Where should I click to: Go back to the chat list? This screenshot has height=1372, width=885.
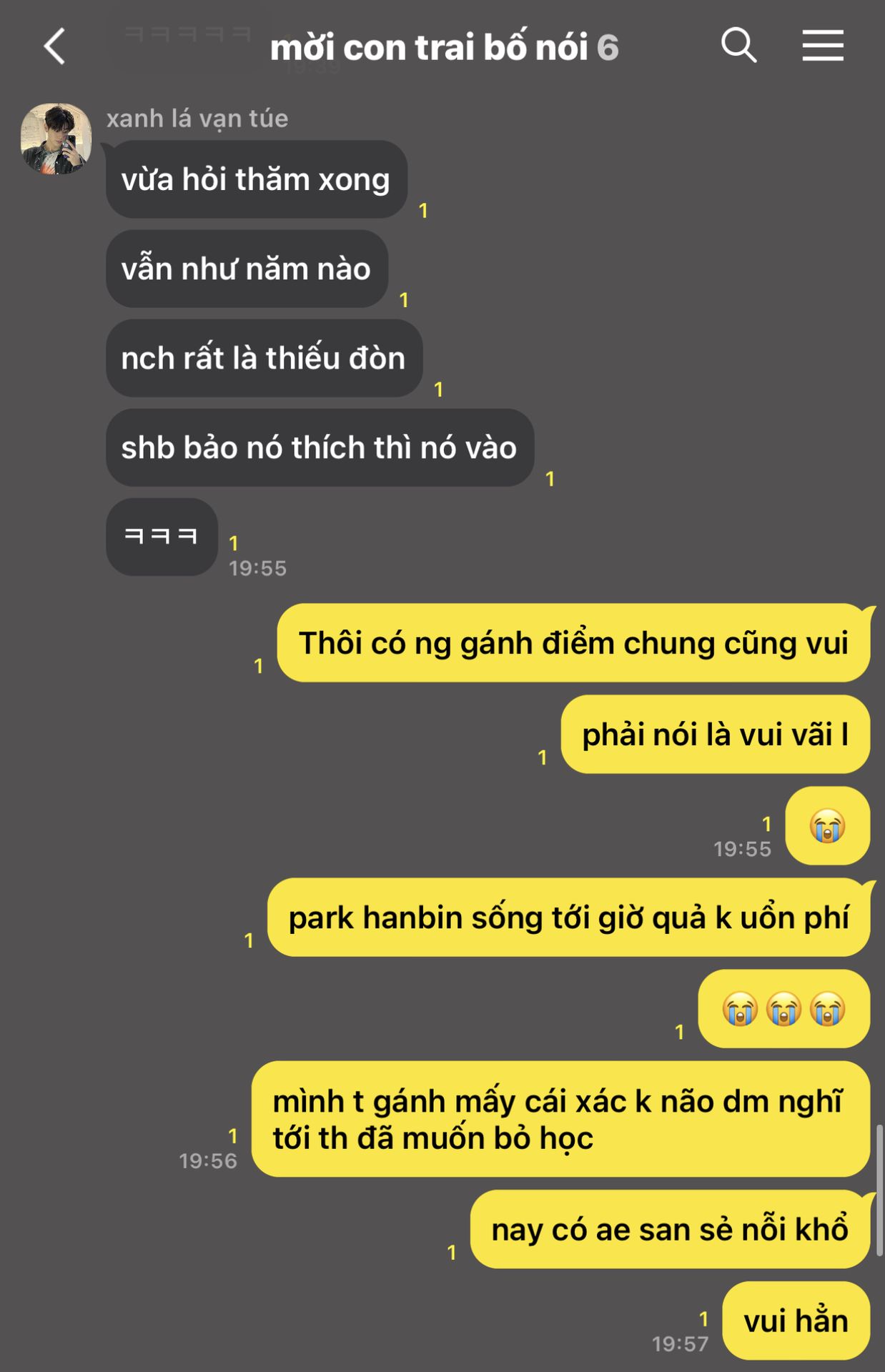54,47
